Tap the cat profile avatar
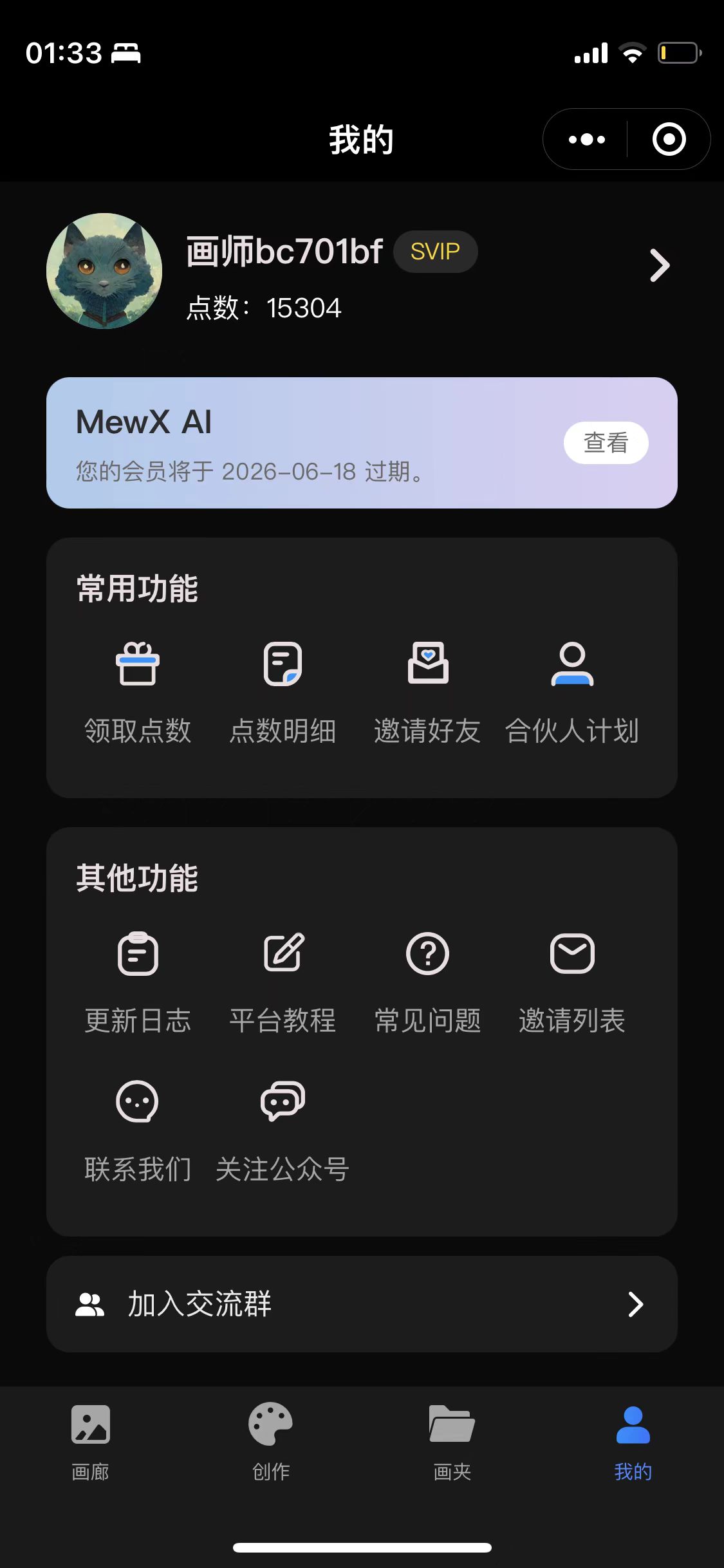This screenshot has height=1568, width=724. (104, 271)
